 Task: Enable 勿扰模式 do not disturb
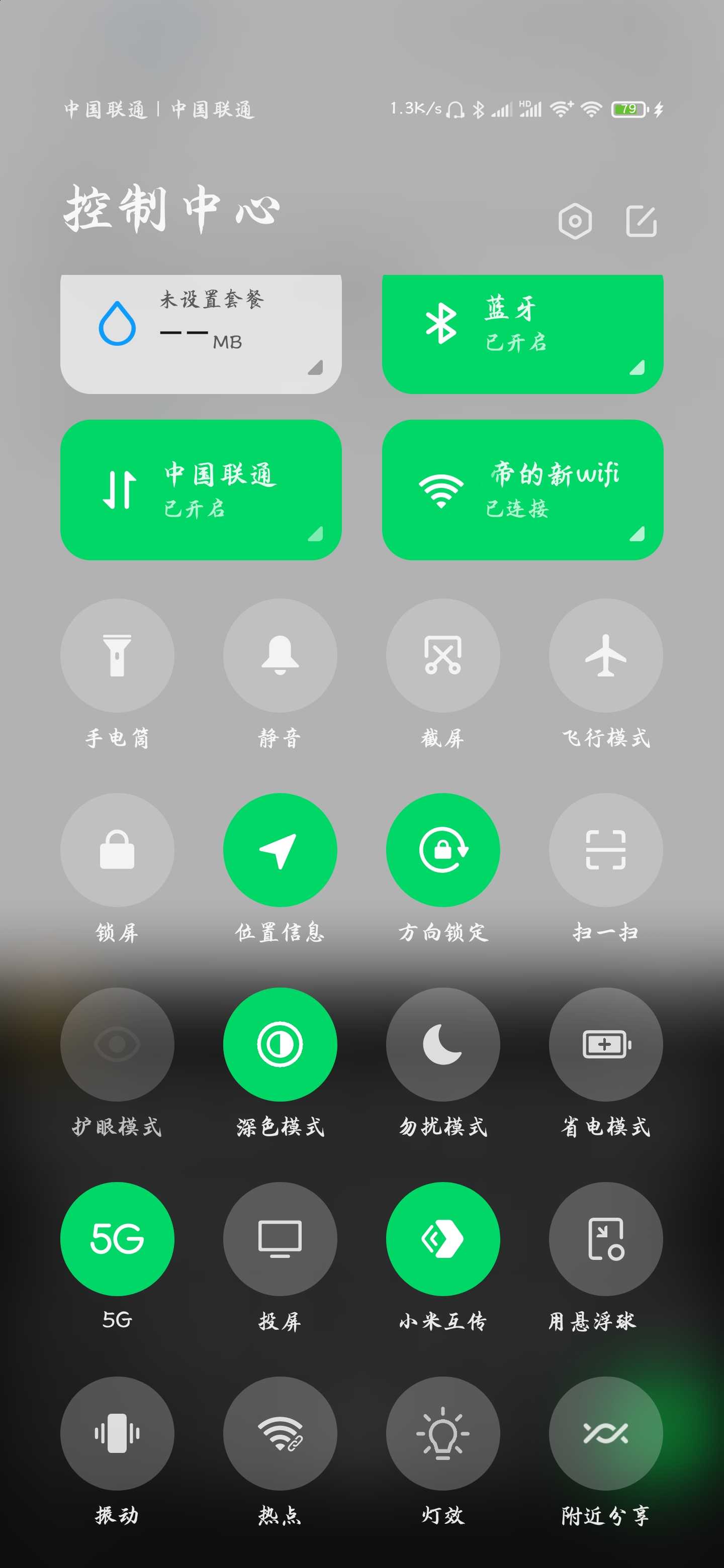(x=443, y=1044)
